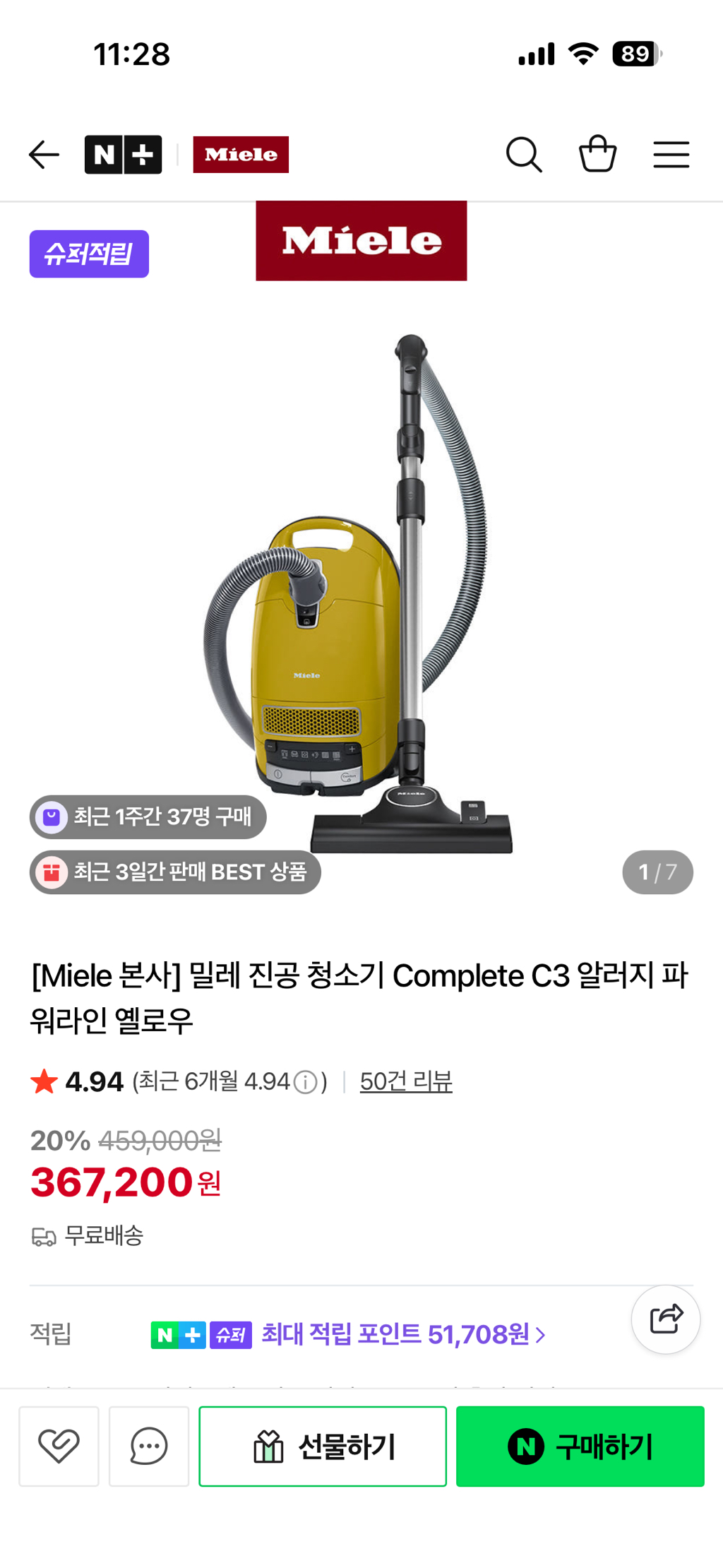Open the shopping basket

pos(597,153)
